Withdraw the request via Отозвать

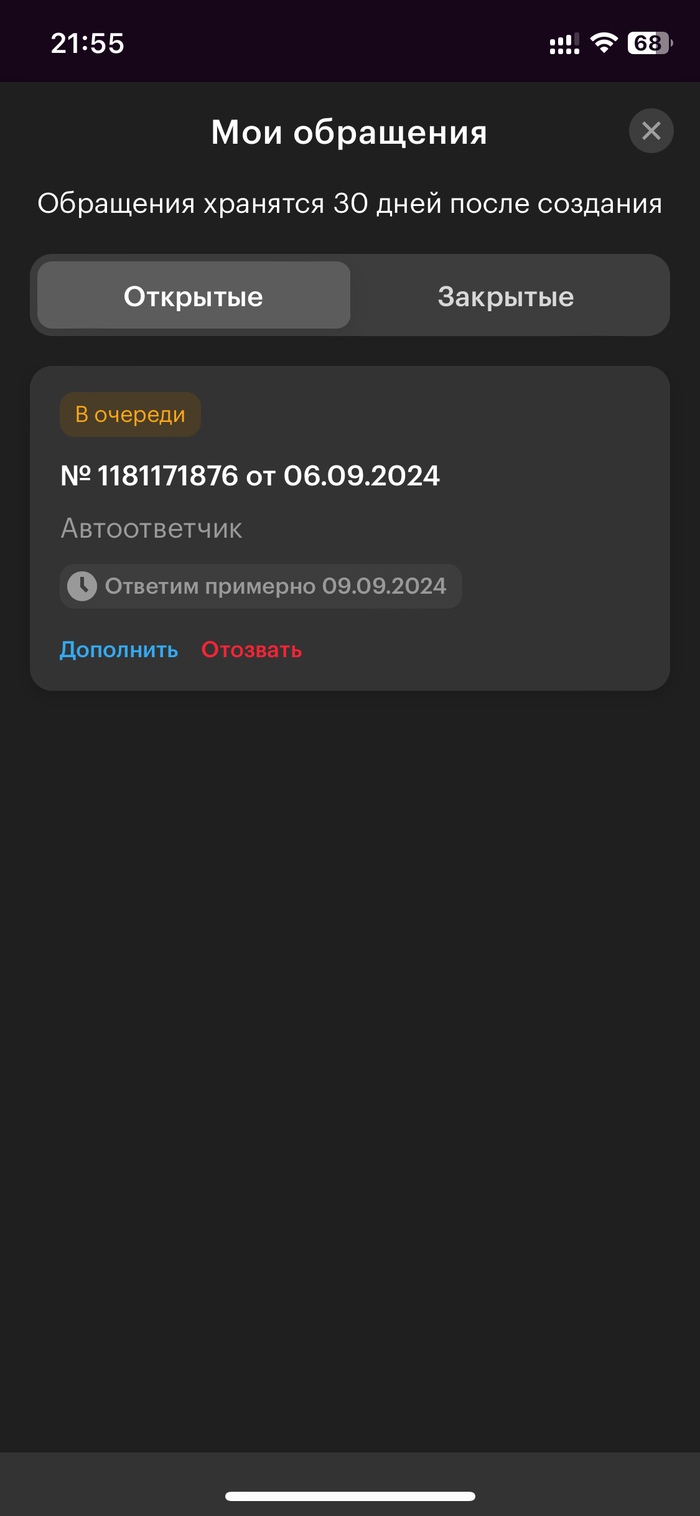[x=251, y=650]
